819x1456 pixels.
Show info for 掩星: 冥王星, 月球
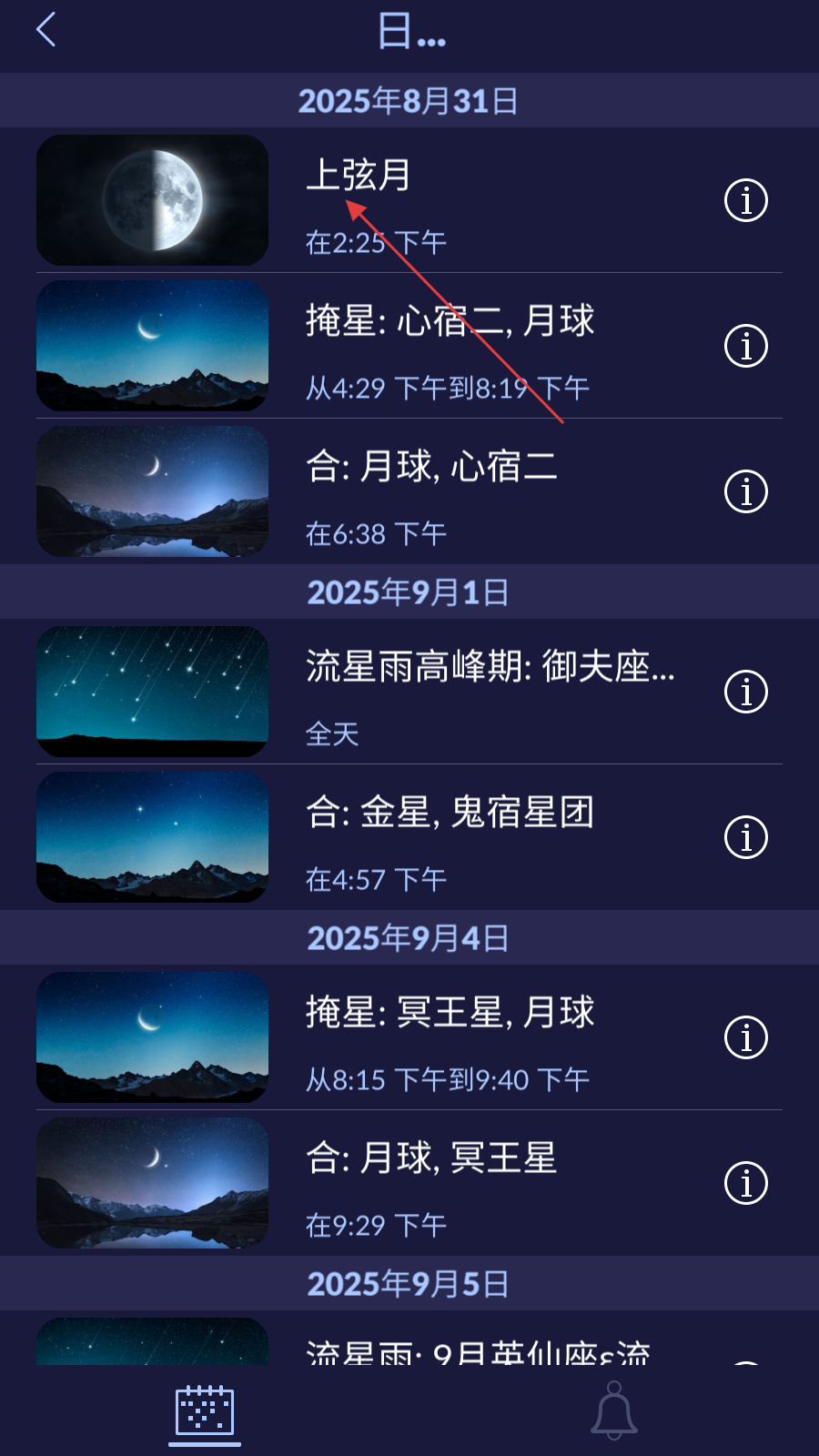click(x=745, y=1037)
